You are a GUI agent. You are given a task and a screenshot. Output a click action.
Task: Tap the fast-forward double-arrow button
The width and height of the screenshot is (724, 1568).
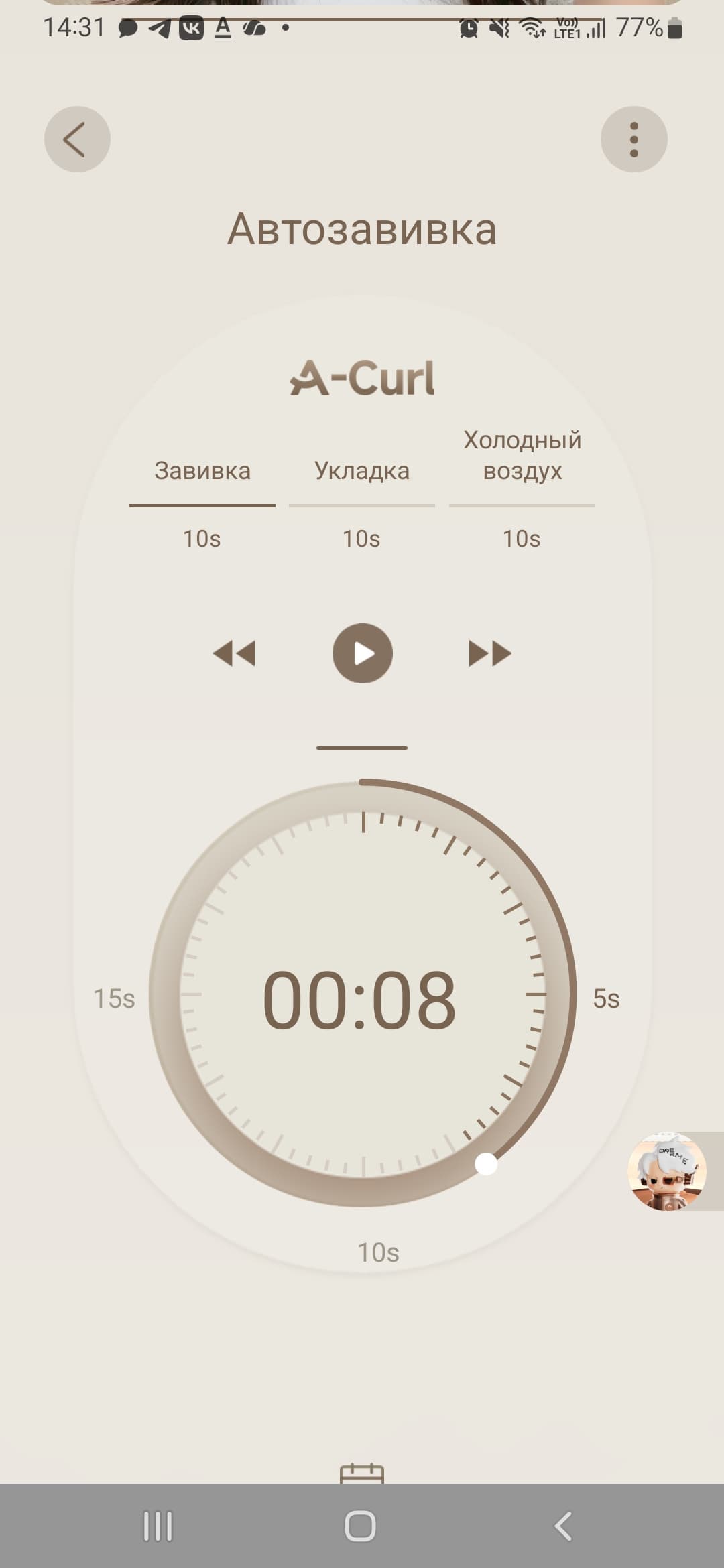coord(490,653)
